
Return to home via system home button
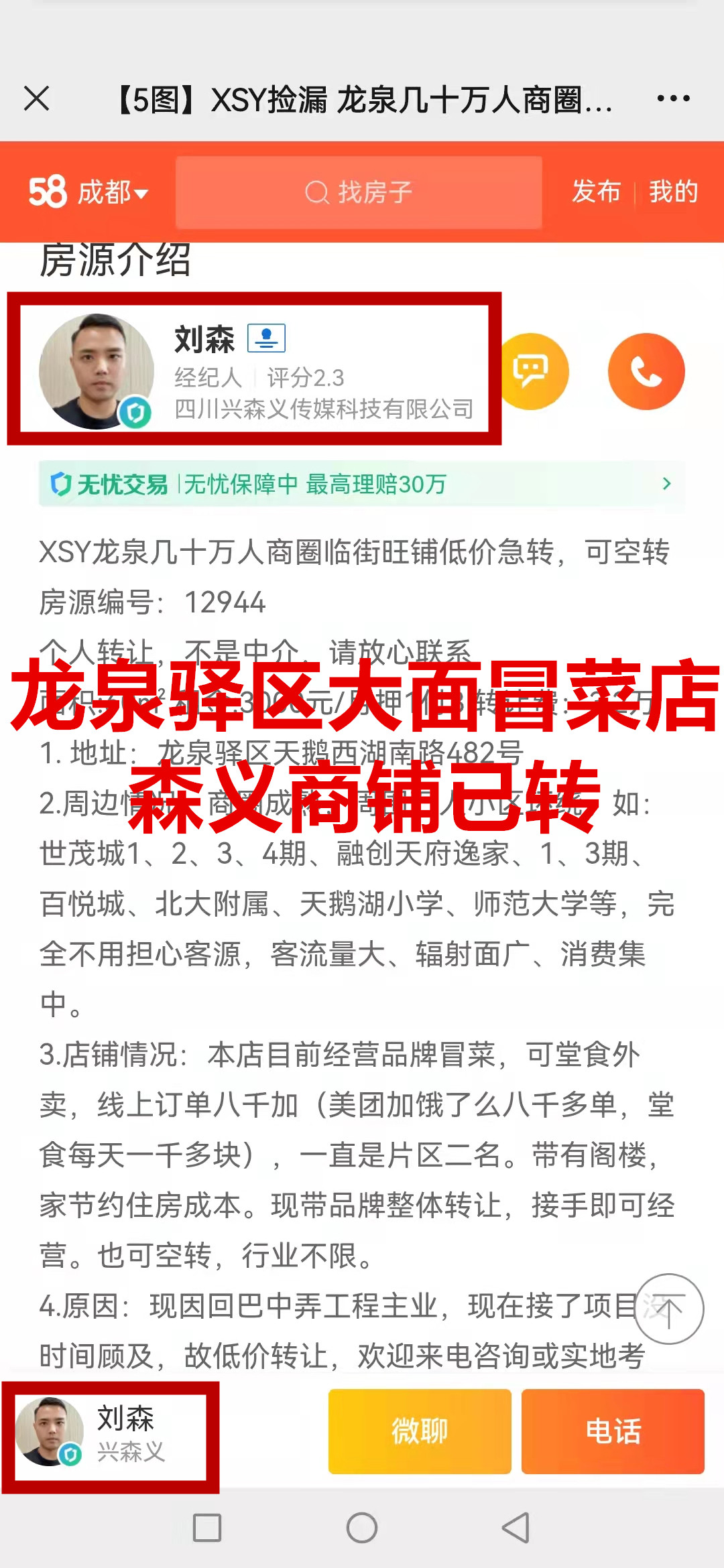(362, 1528)
